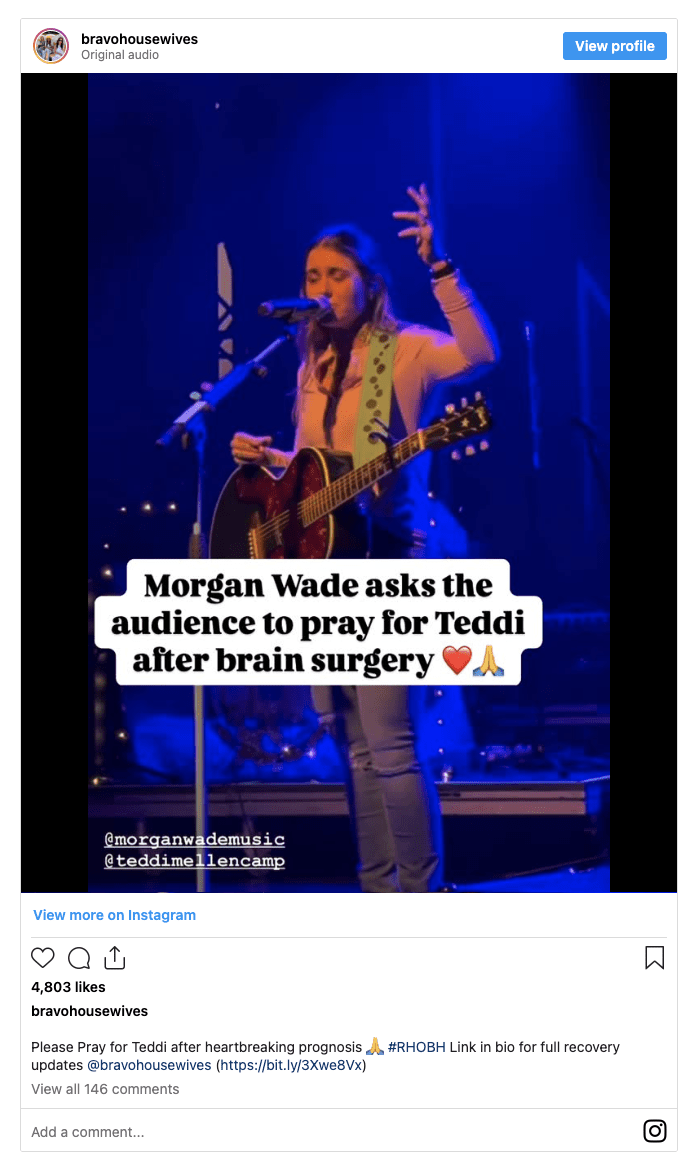Open the bravohousewives profile avatar
This screenshot has height=1164, width=698.
[x=50, y=46]
